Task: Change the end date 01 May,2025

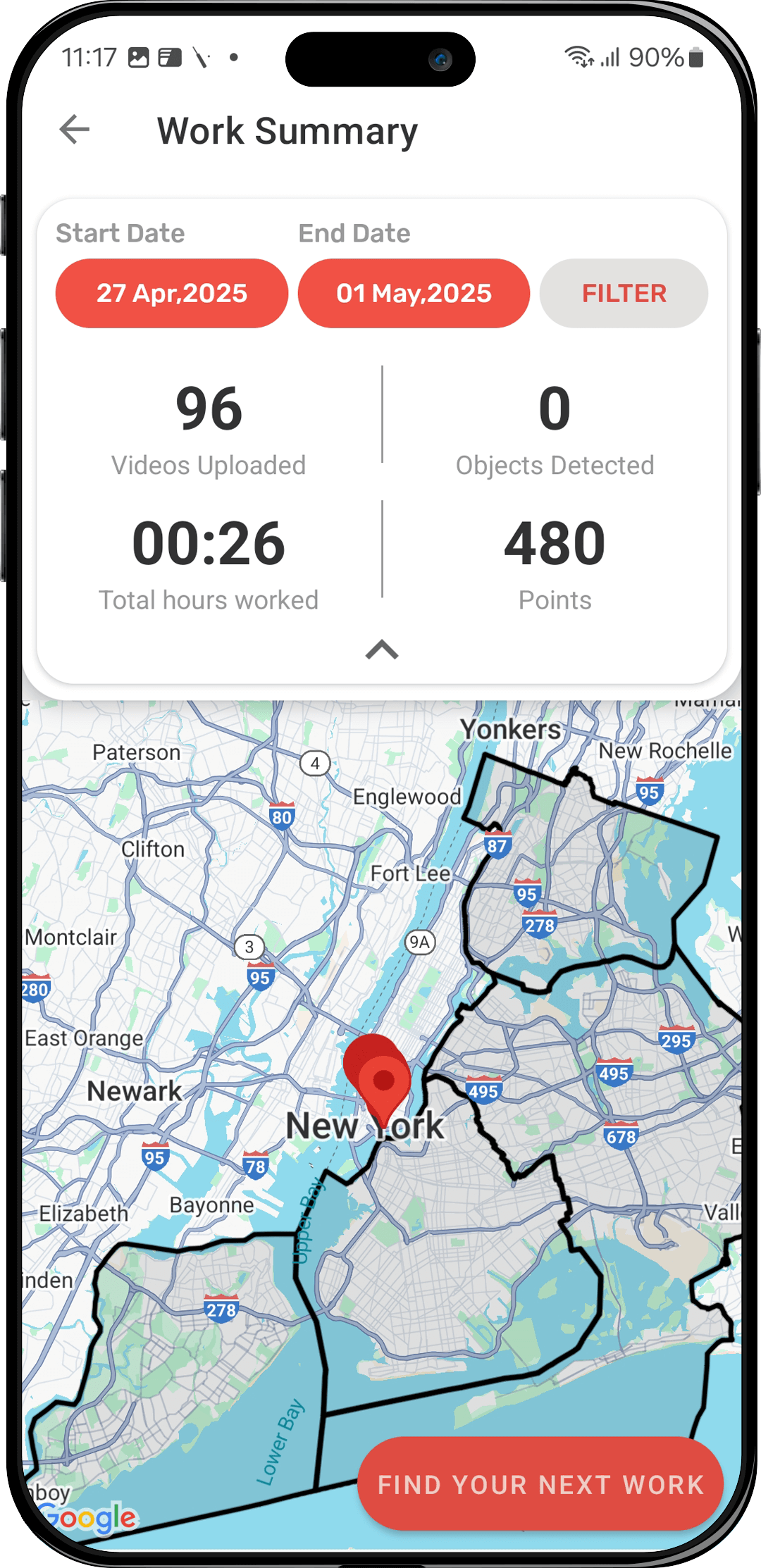Action: pos(414,293)
